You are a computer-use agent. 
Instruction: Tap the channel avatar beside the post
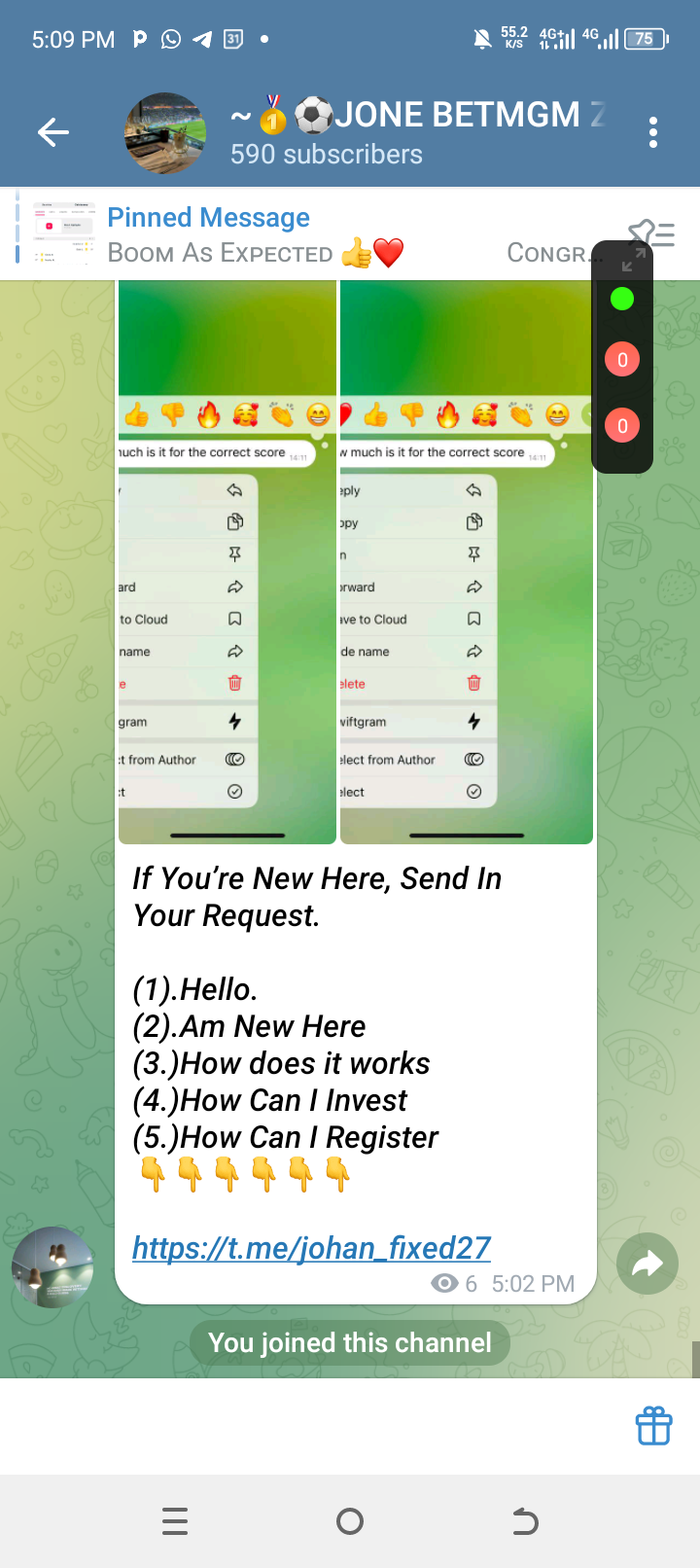[x=52, y=1266]
